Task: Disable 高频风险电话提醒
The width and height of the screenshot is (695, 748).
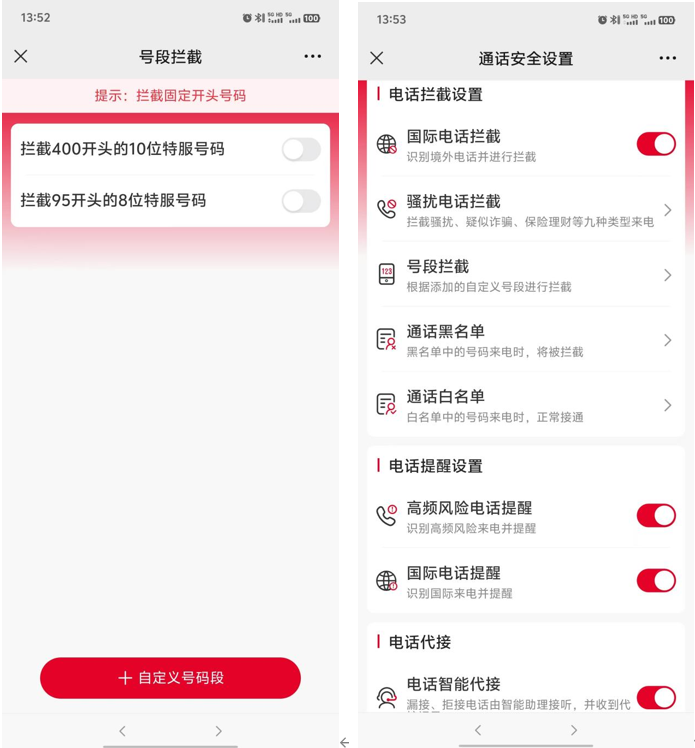Action: point(656,516)
